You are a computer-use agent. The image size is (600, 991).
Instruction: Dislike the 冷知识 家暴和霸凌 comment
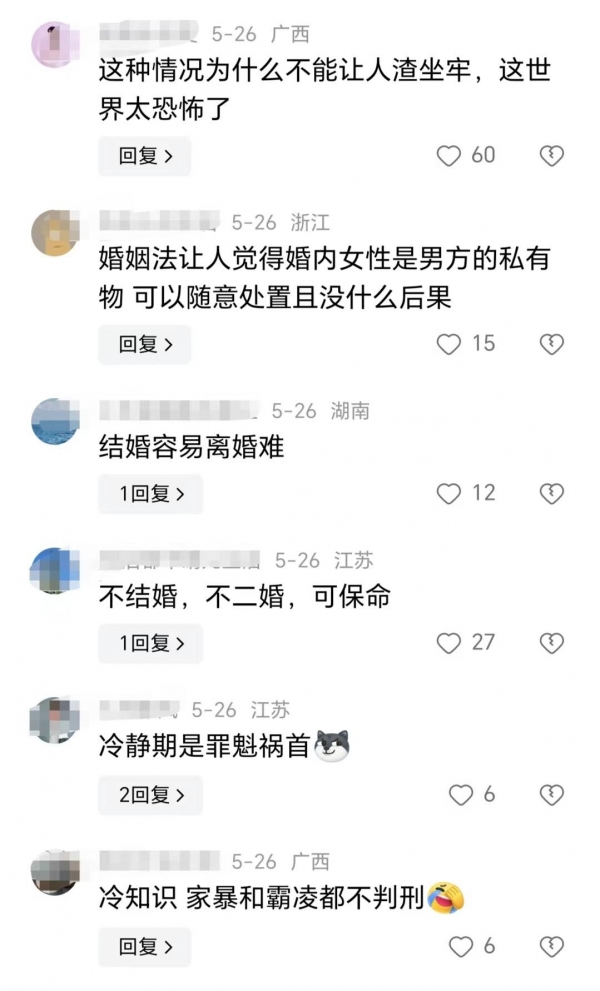click(x=552, y=946)
